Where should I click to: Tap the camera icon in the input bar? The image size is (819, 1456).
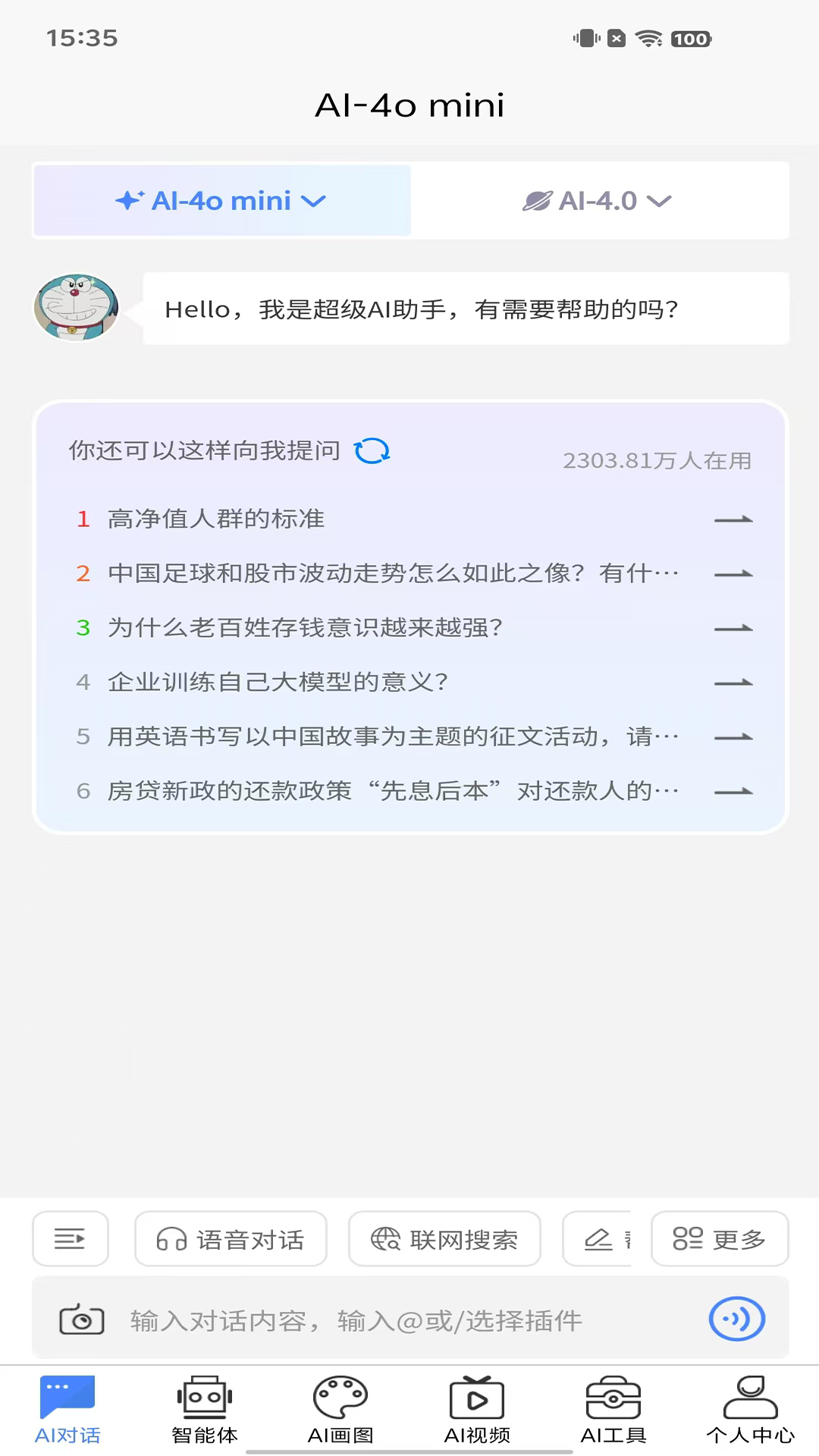[x=81, y=1319]
